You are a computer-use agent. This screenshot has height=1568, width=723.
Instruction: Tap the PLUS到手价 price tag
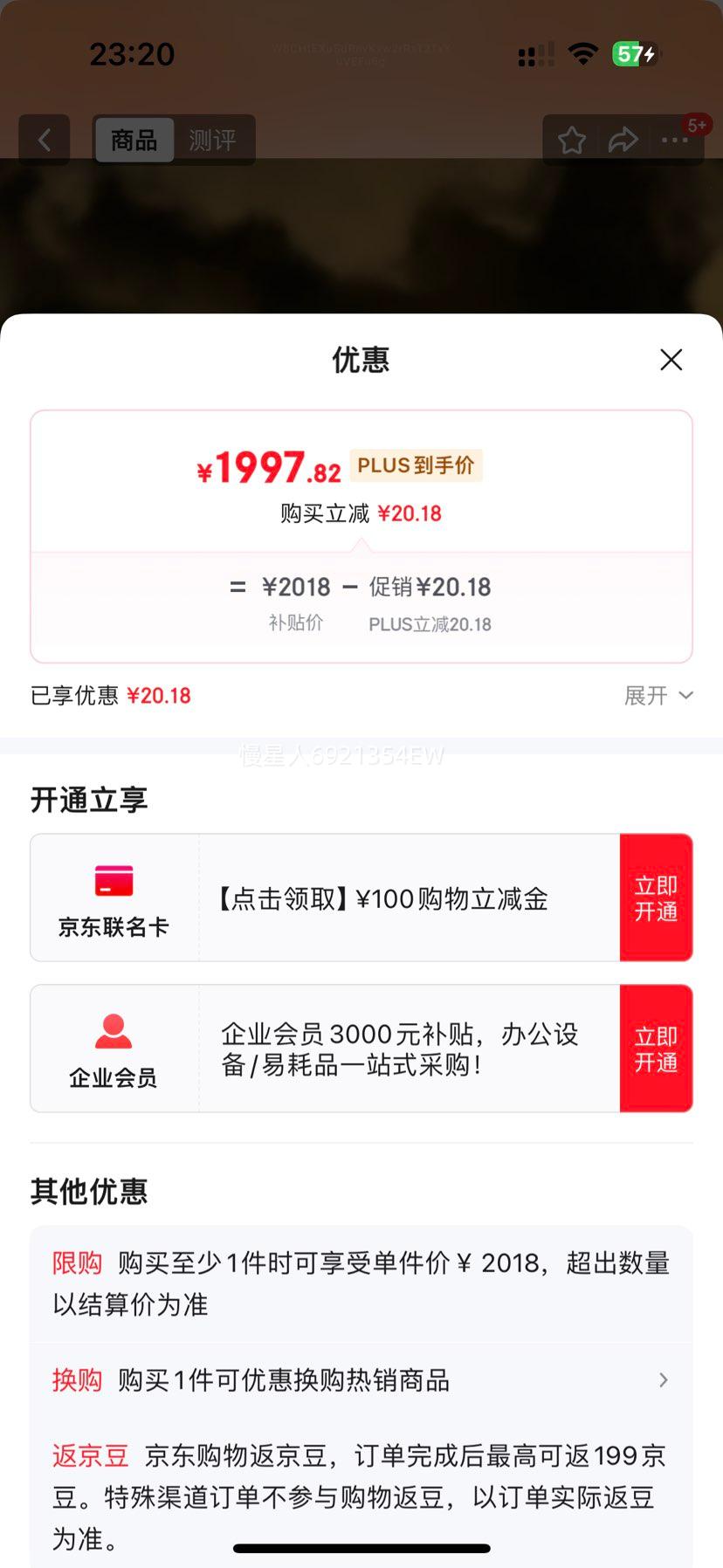(415, 465)
